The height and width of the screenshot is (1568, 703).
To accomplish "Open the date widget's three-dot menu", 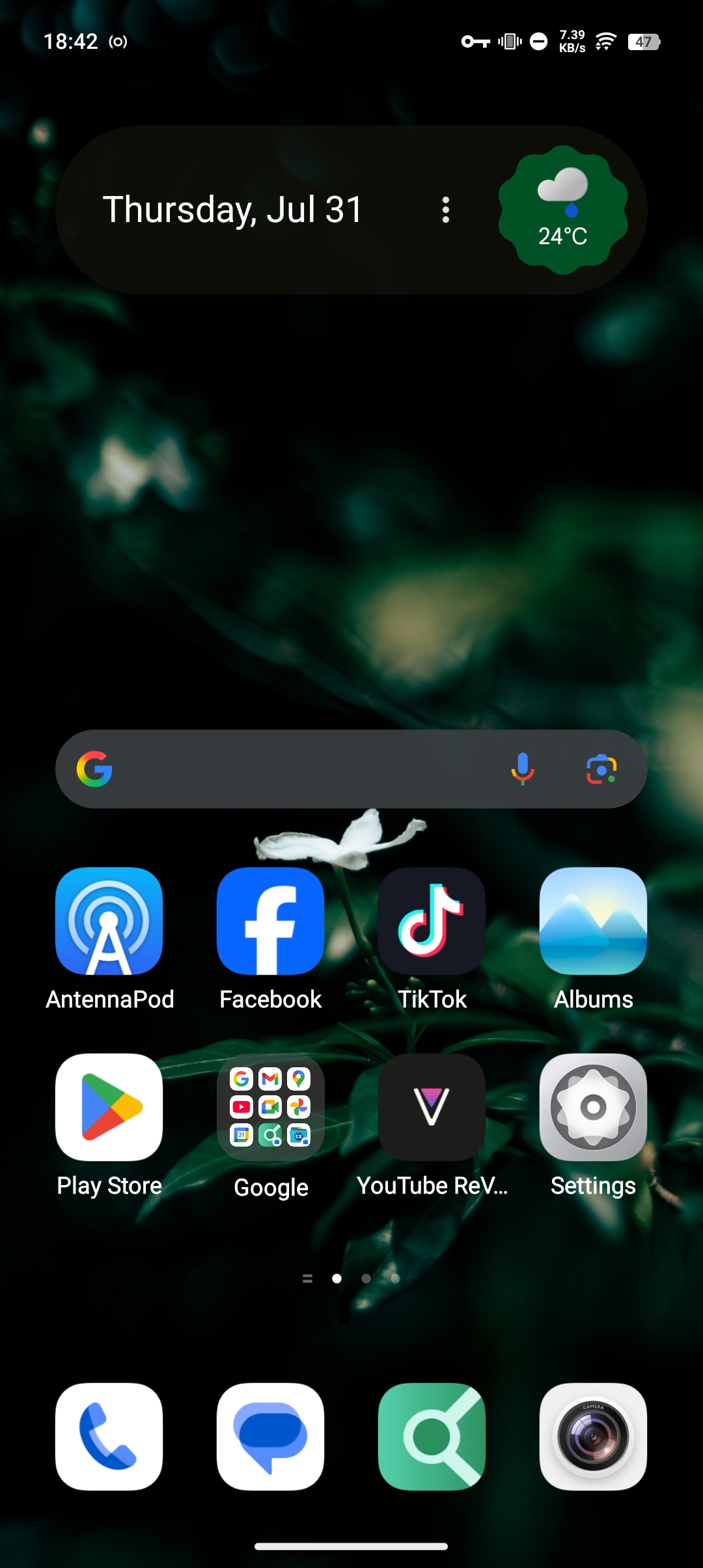I will (446, 210).
